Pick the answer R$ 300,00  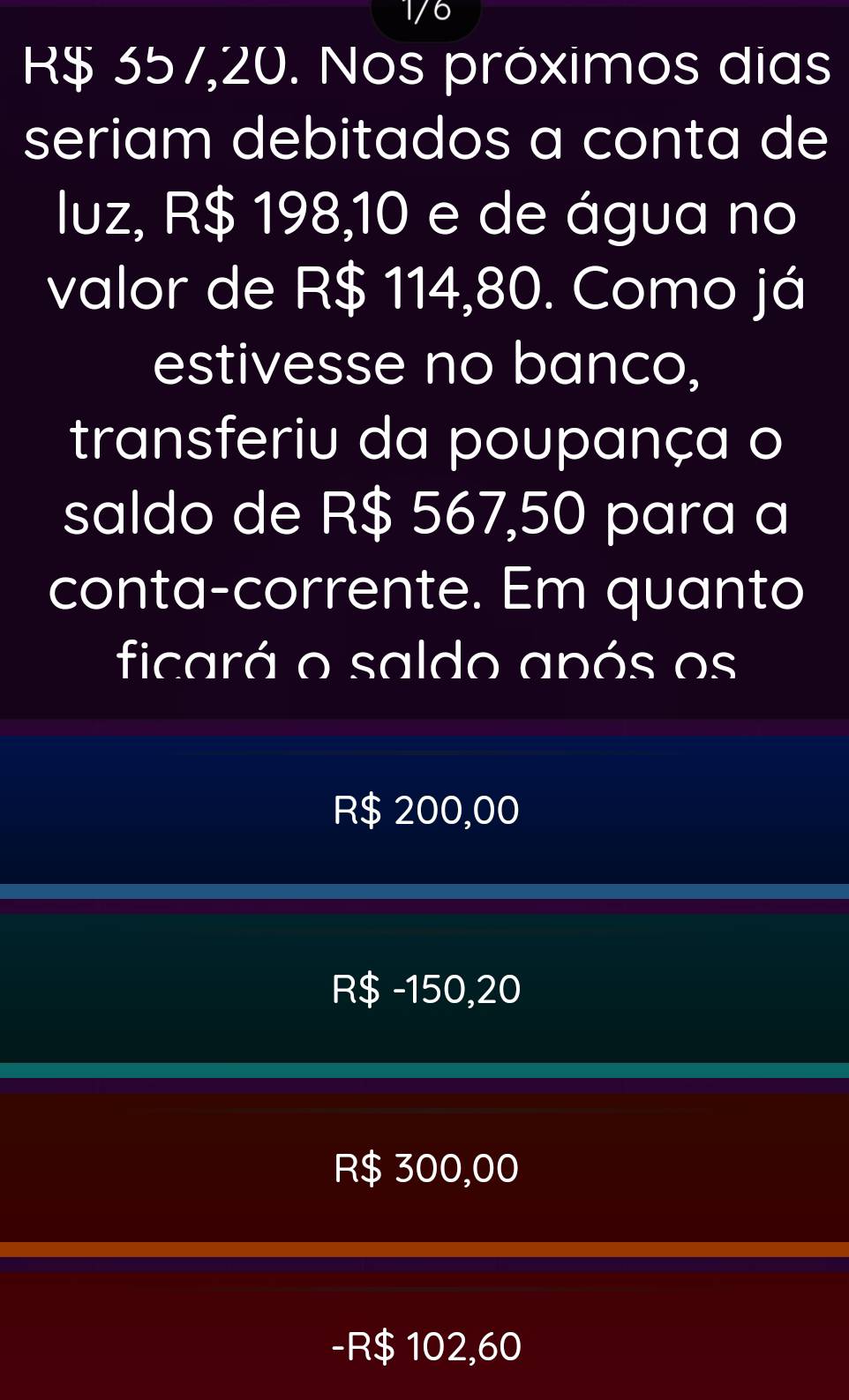424,1168
